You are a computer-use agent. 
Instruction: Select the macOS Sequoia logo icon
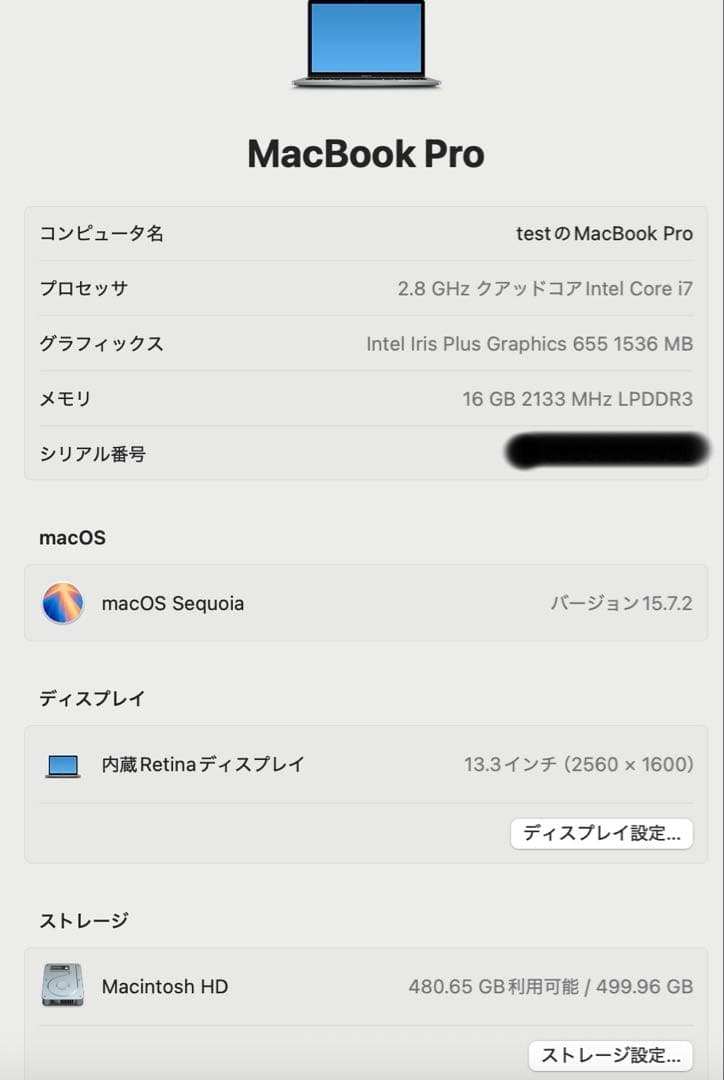(x=63, y=603)
